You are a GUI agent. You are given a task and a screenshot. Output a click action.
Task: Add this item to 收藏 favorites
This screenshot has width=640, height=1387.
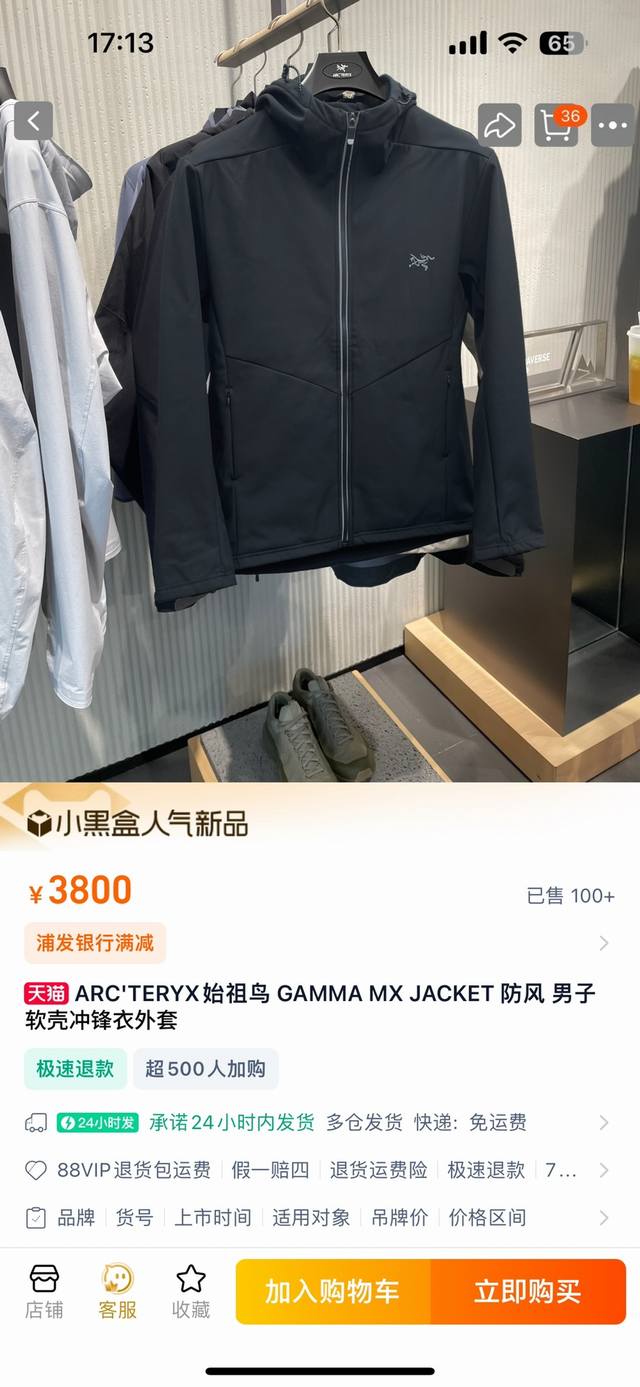coord(190,1291)
